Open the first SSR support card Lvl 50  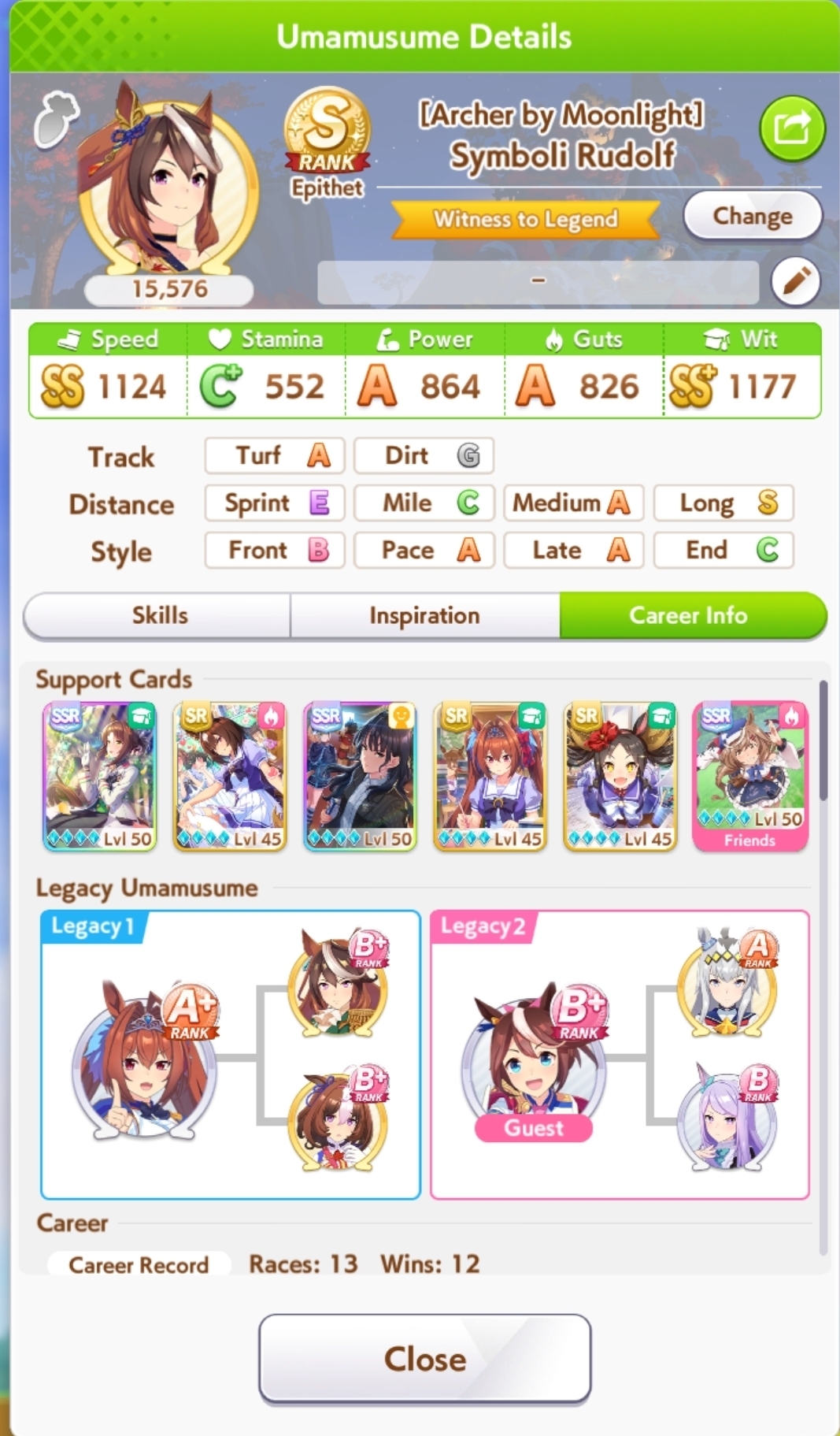coord(99,776)
